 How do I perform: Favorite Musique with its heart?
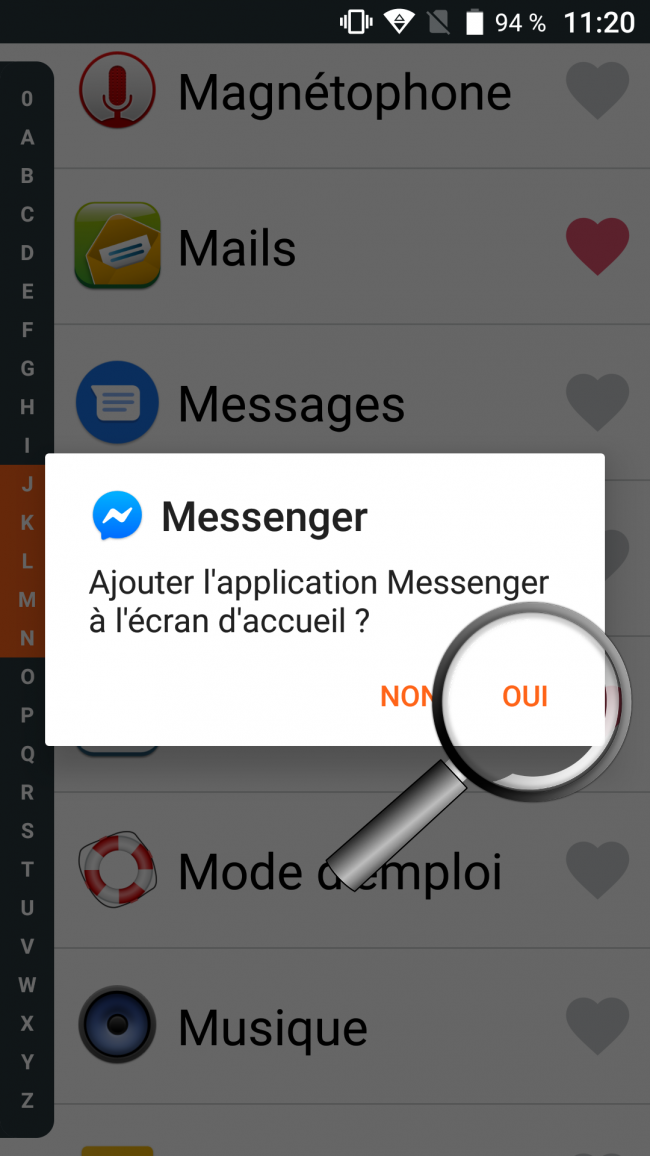(597, 1025)
